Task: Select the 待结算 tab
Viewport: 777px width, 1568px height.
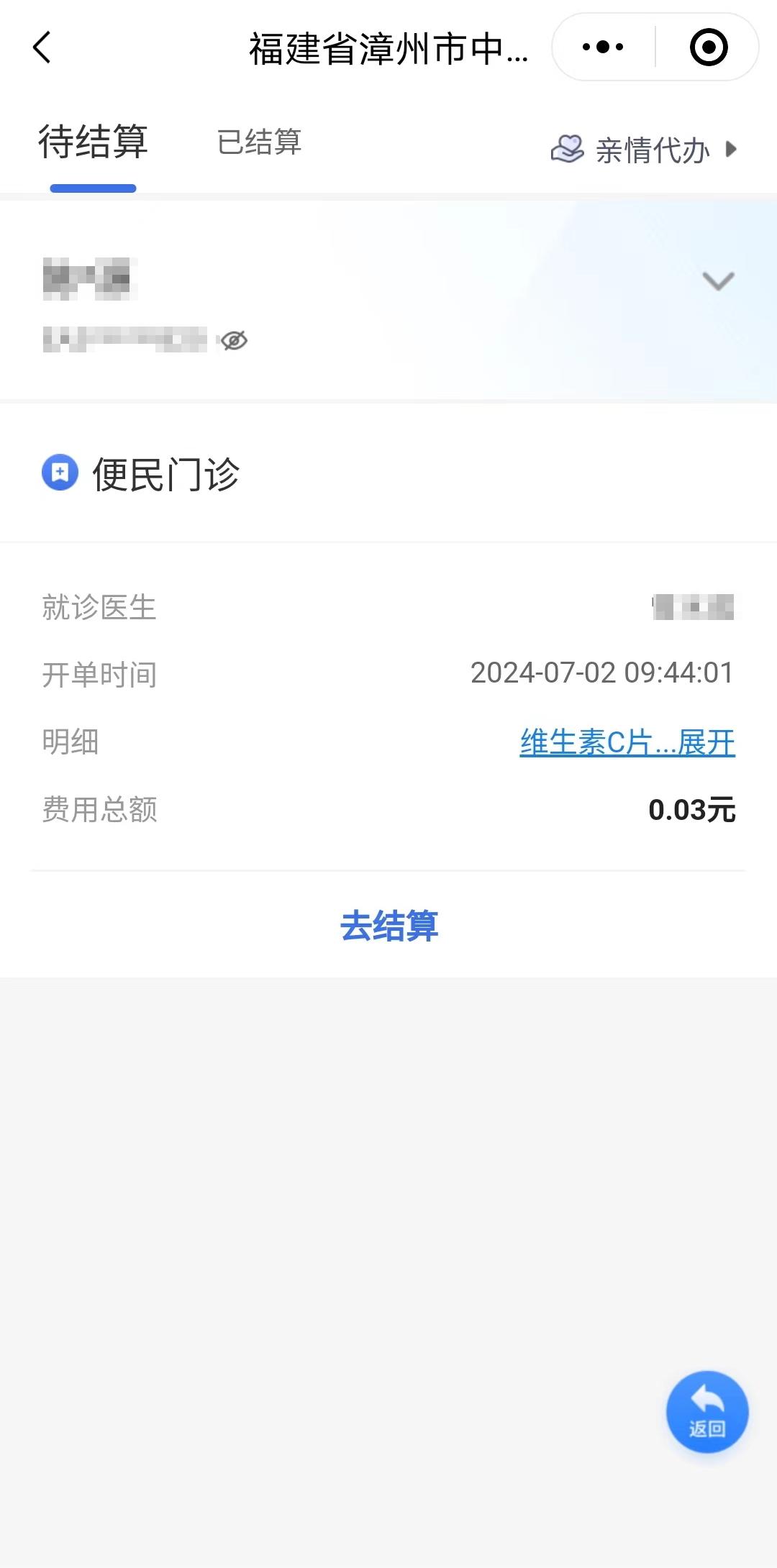Action: [x=93, y=142]
